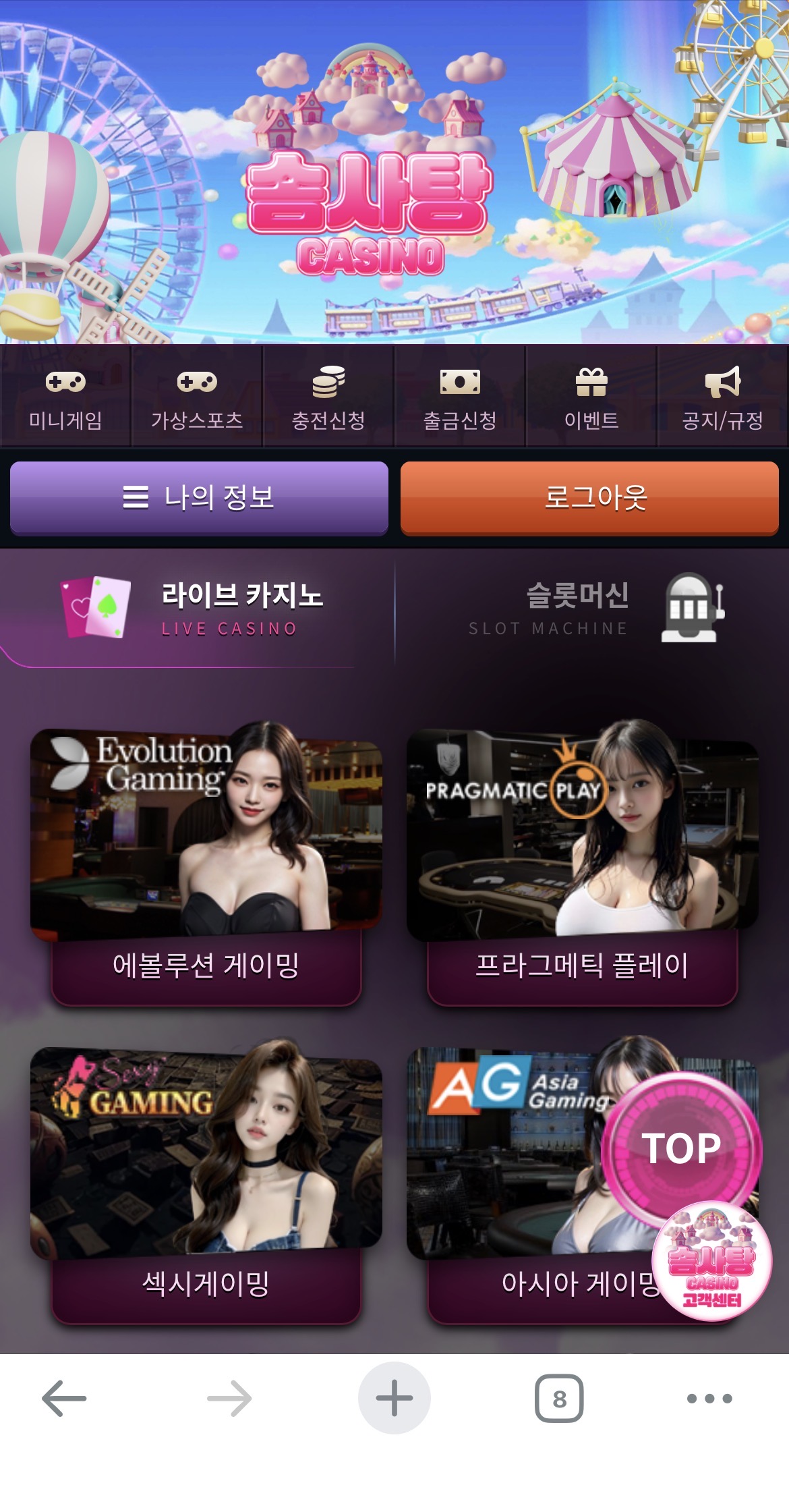Open the 아시아 게이밍 card
Image resolution: width=789 pixels, height=1512 pixels.
[x=513, y=1181]
